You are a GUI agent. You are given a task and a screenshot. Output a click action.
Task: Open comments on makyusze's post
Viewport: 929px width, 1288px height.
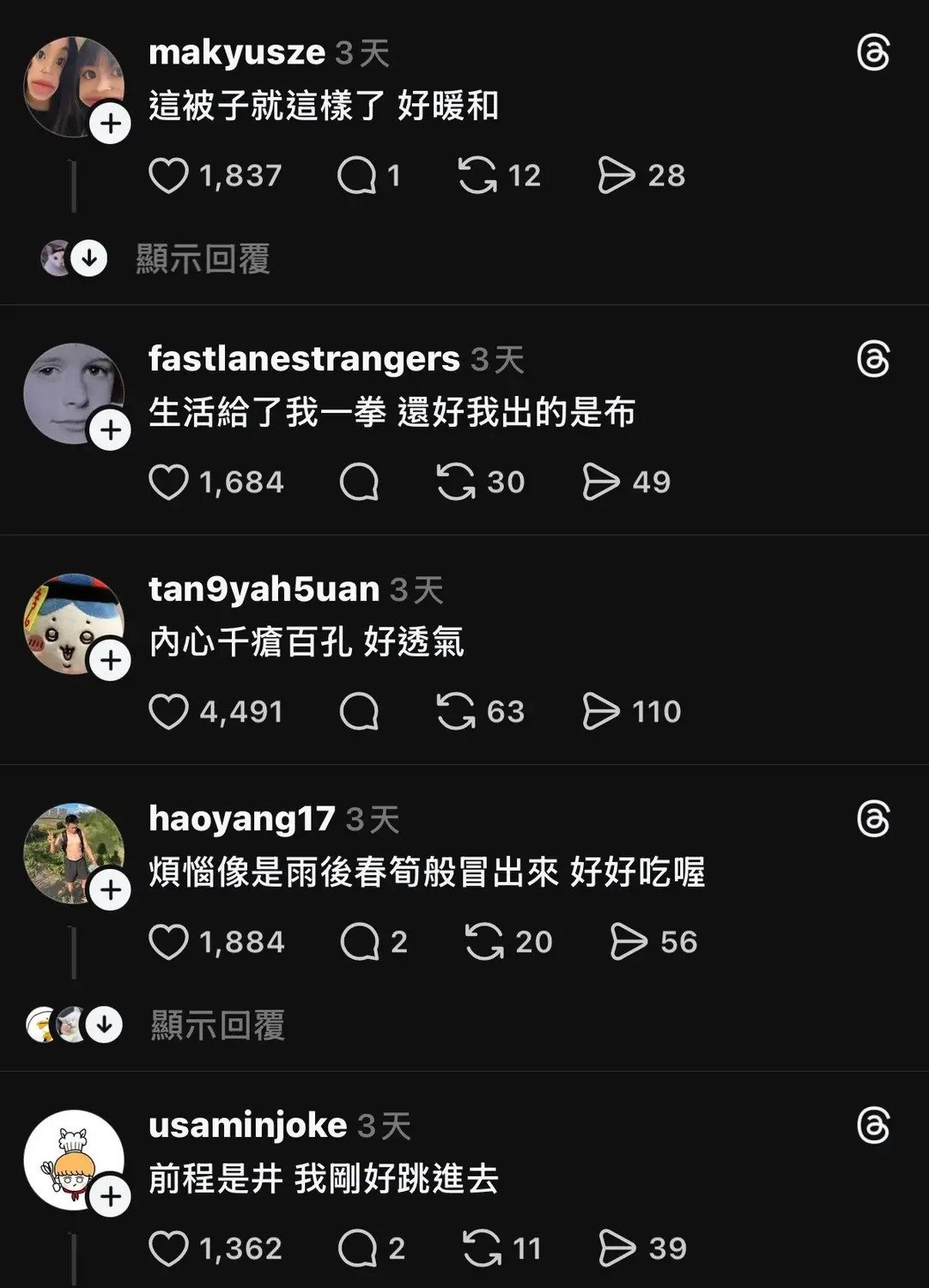click(357, 176)
